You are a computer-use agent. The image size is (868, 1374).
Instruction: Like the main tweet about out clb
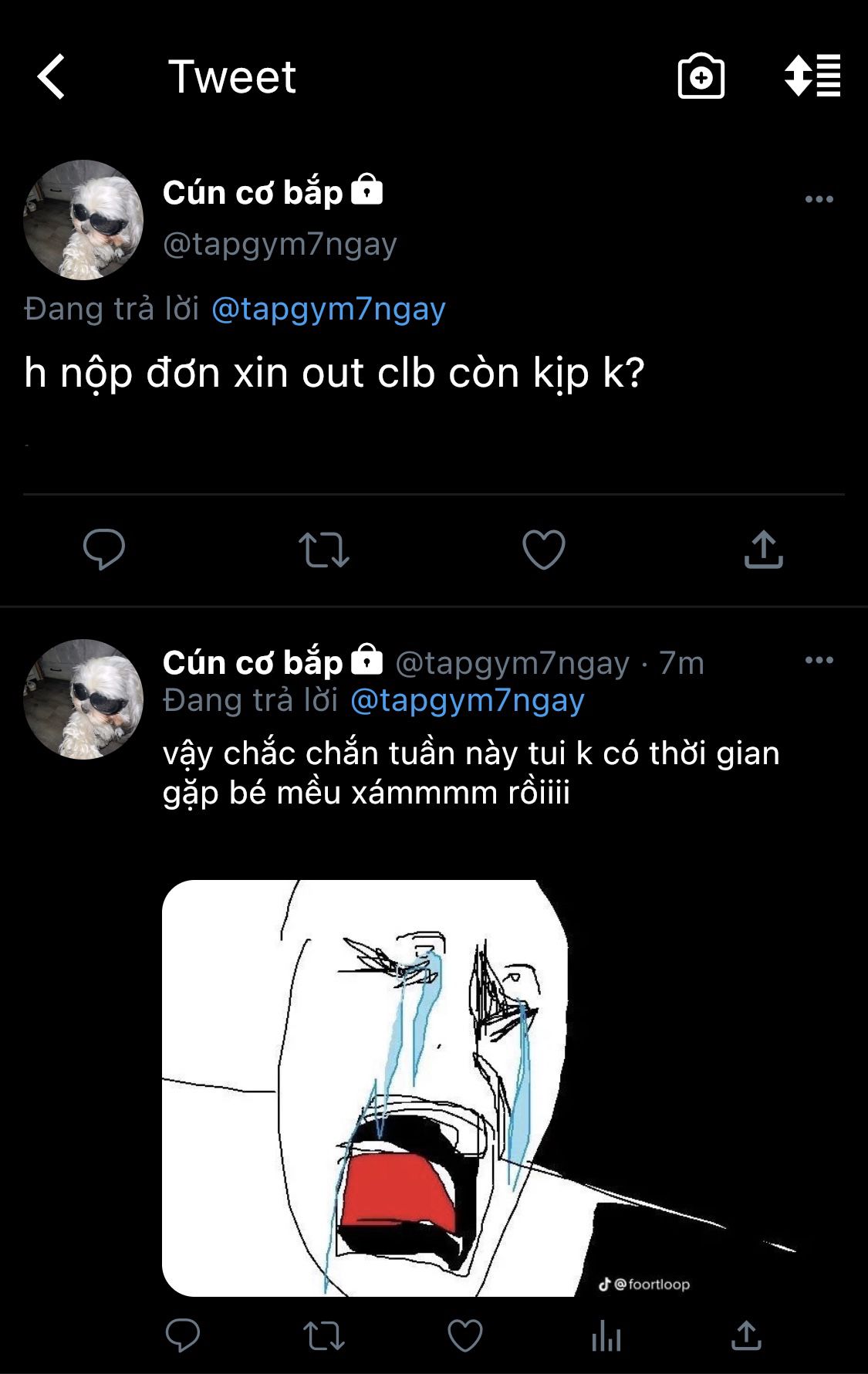(x=544, y=550)
